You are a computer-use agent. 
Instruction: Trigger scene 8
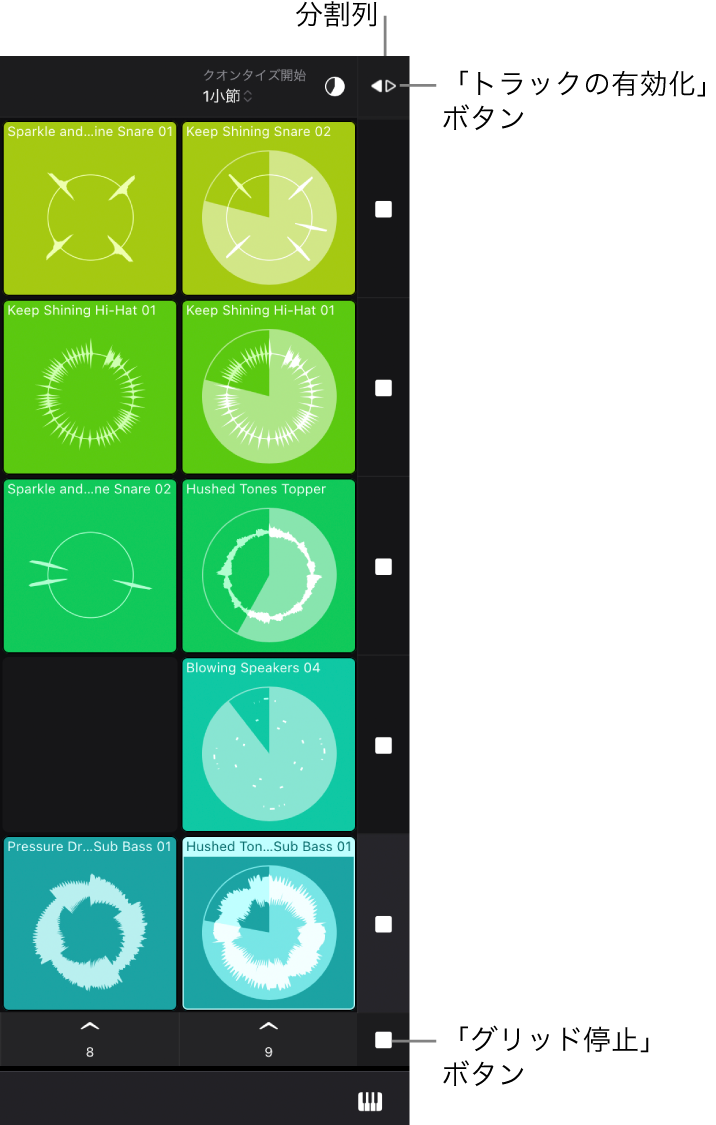pos(90,1037)
